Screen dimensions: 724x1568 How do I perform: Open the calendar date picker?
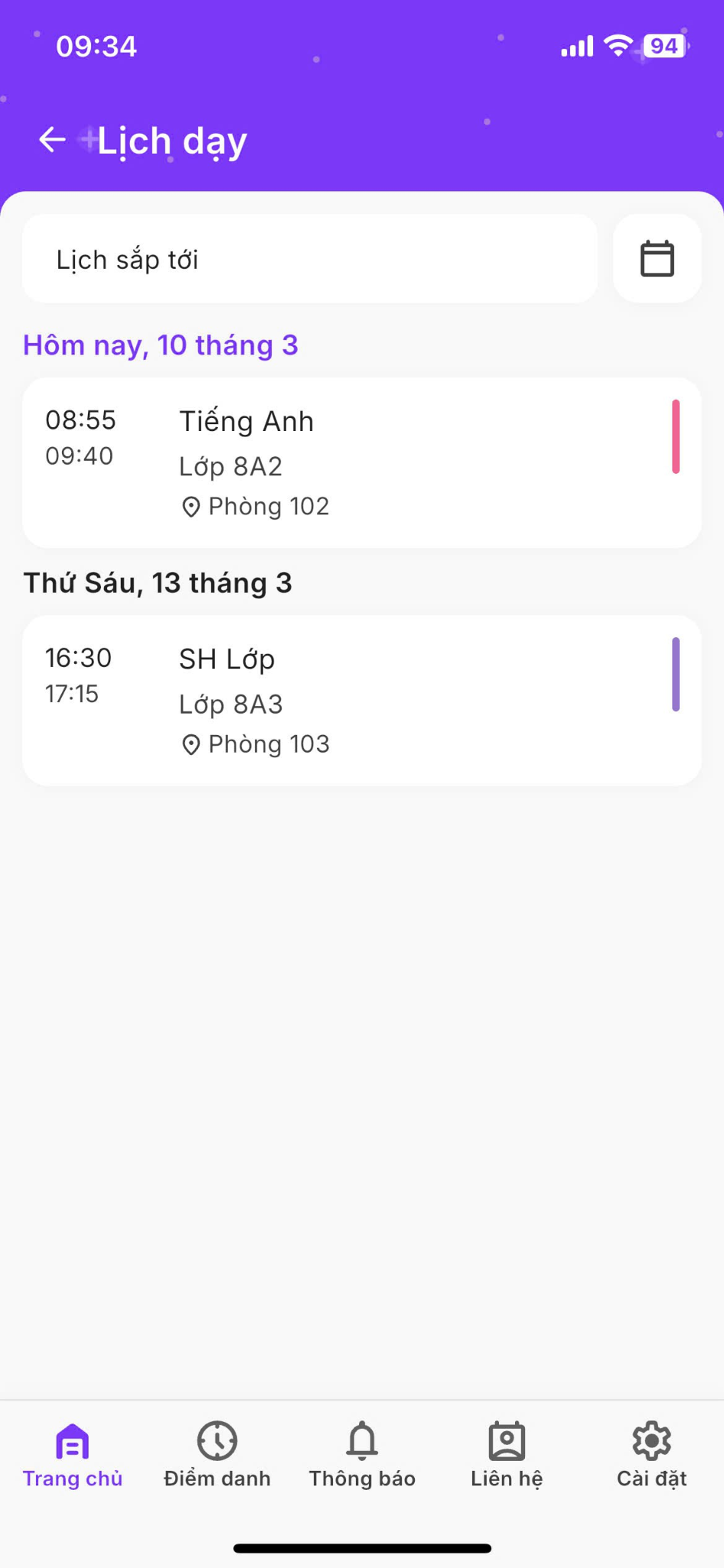[657, 259]
